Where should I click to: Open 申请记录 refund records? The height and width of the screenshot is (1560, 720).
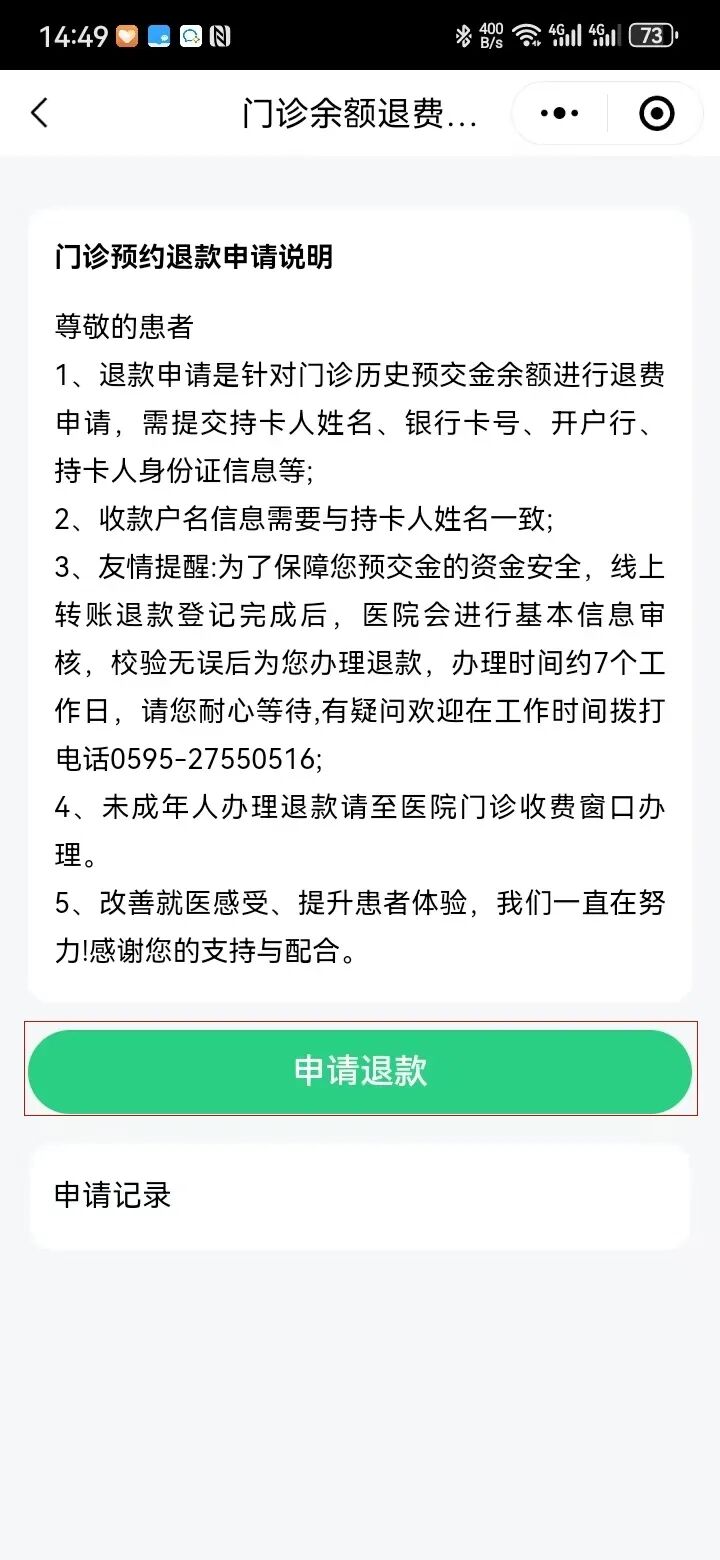point(360,1196)
